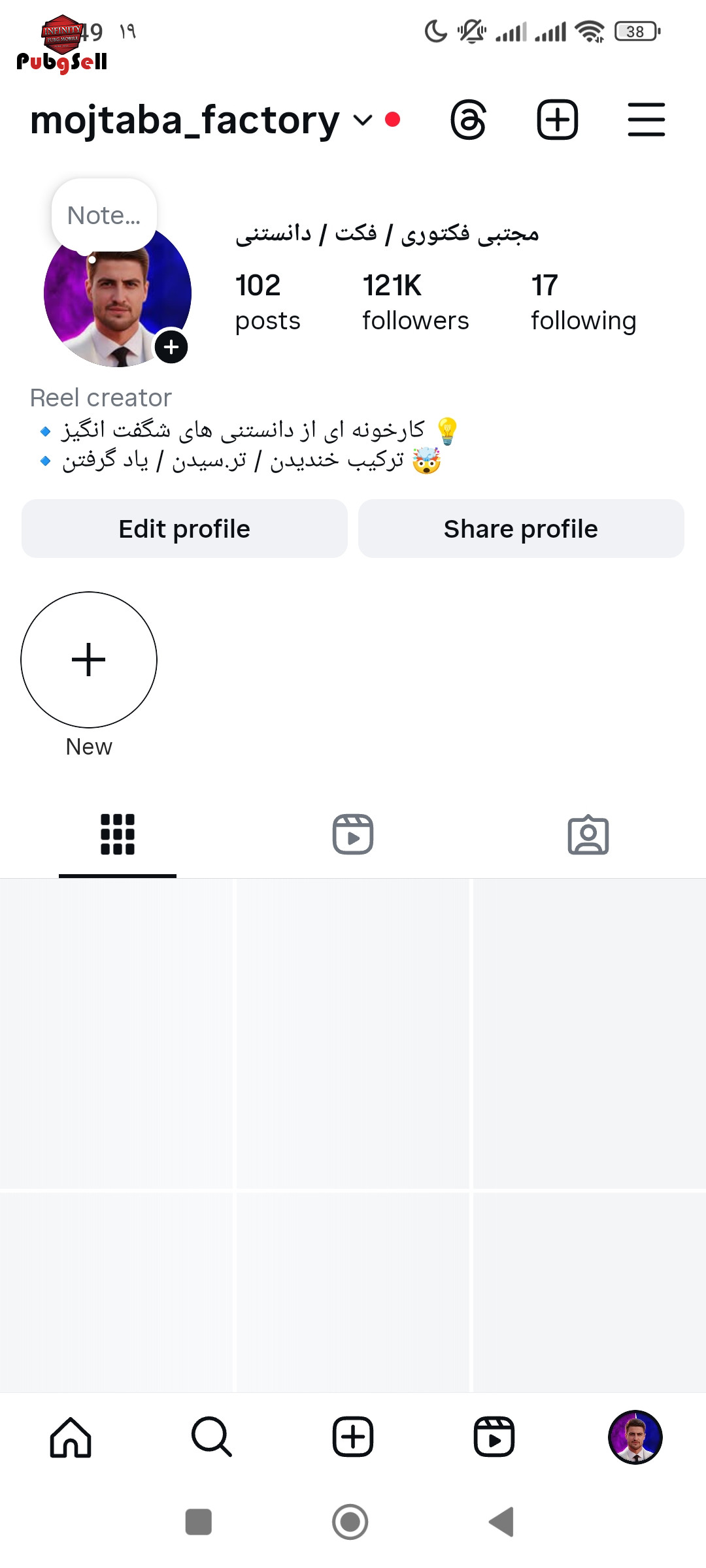Create a New story highlight
The width and height of the screenshot is (706, 1568).
click(89, 660)
